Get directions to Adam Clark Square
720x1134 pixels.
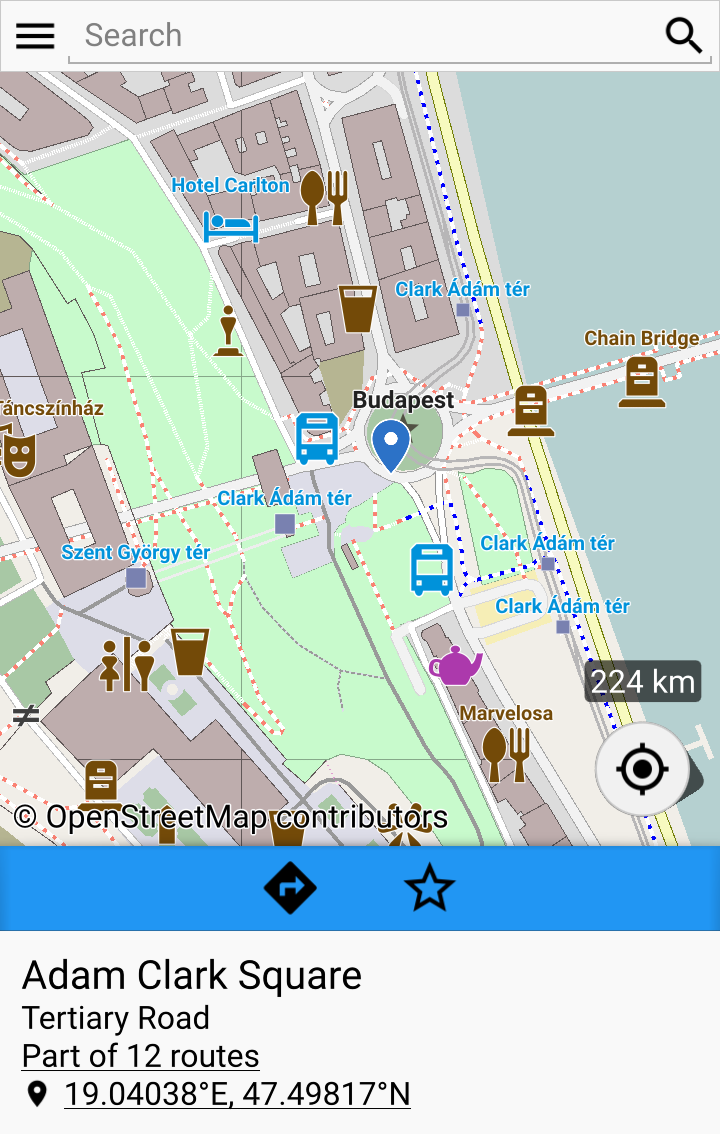click(290, 888)
